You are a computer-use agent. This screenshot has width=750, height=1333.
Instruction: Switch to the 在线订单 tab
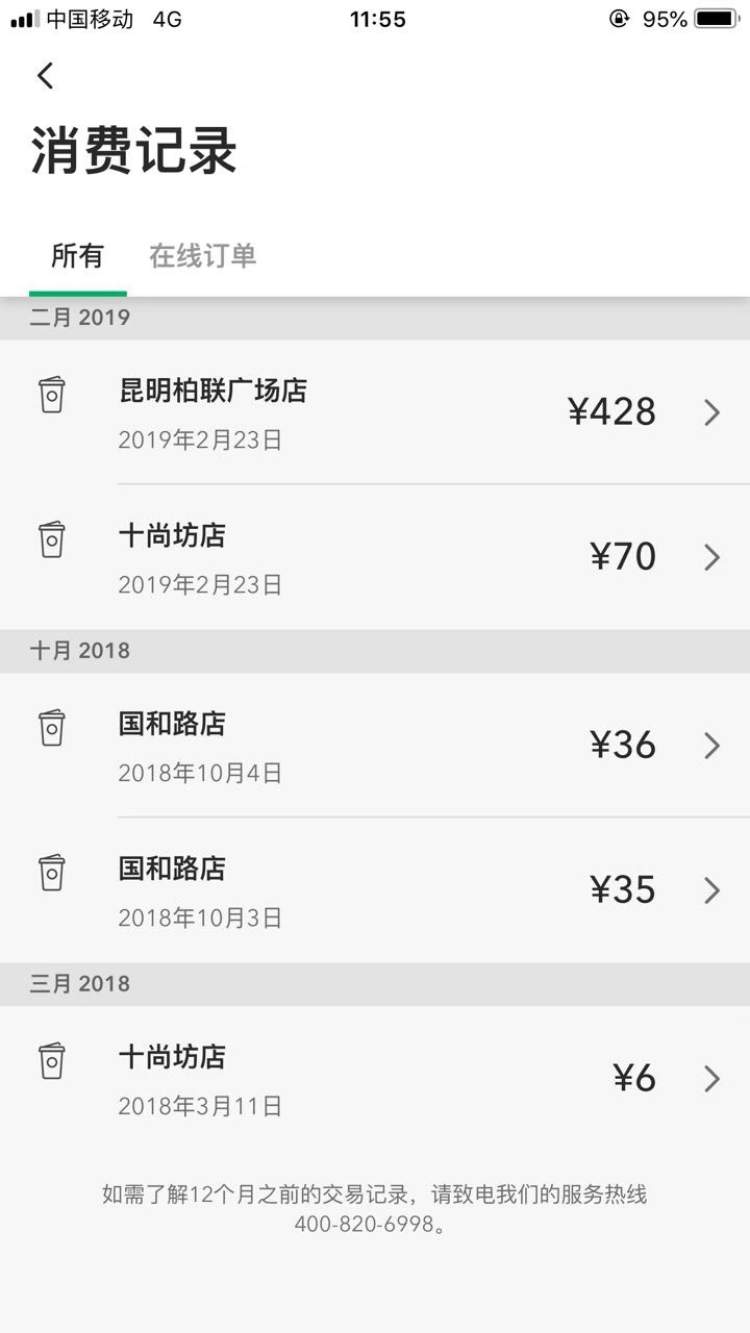point(203,256)
